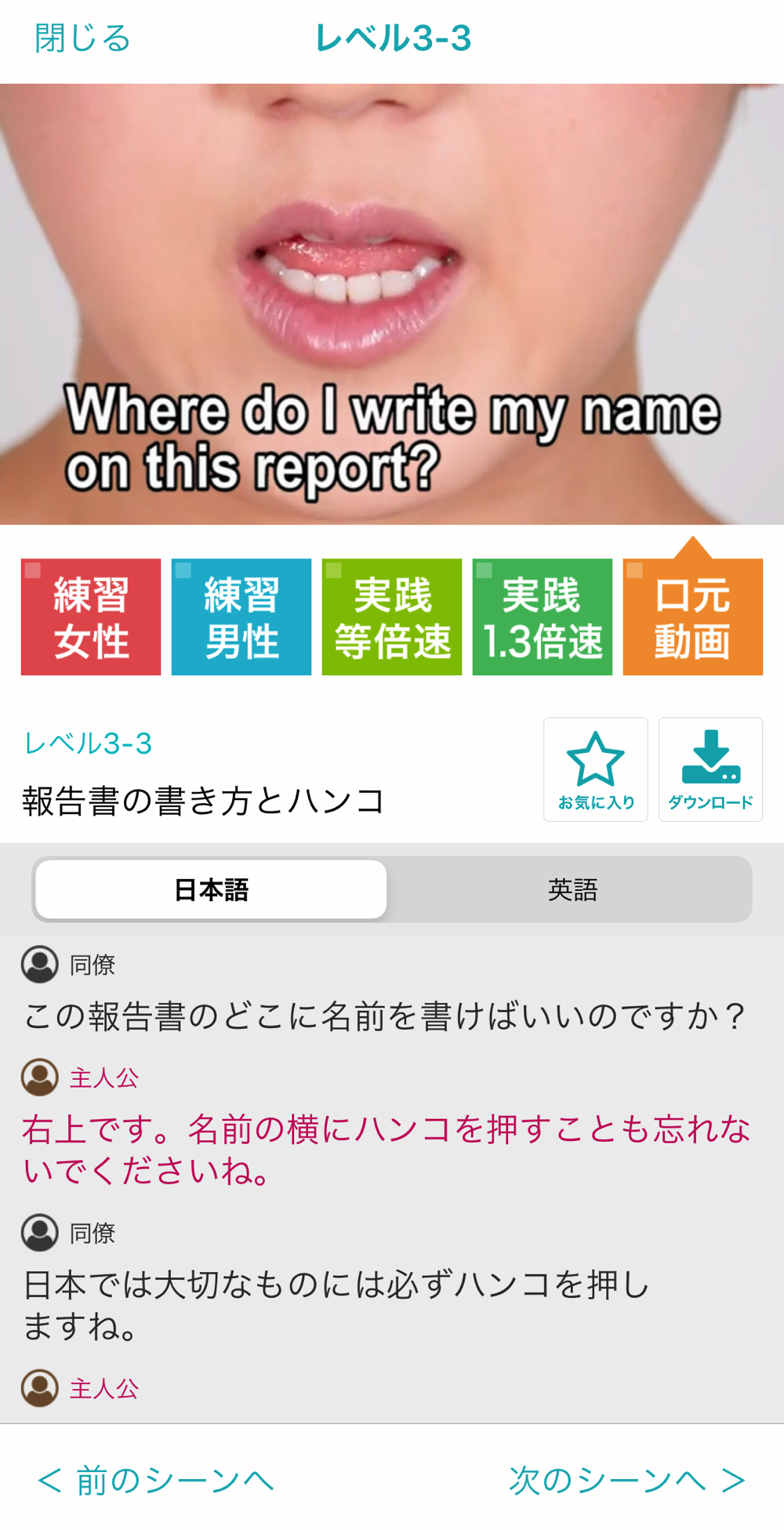Switch to the 英語 tab

tap(572, 889)
